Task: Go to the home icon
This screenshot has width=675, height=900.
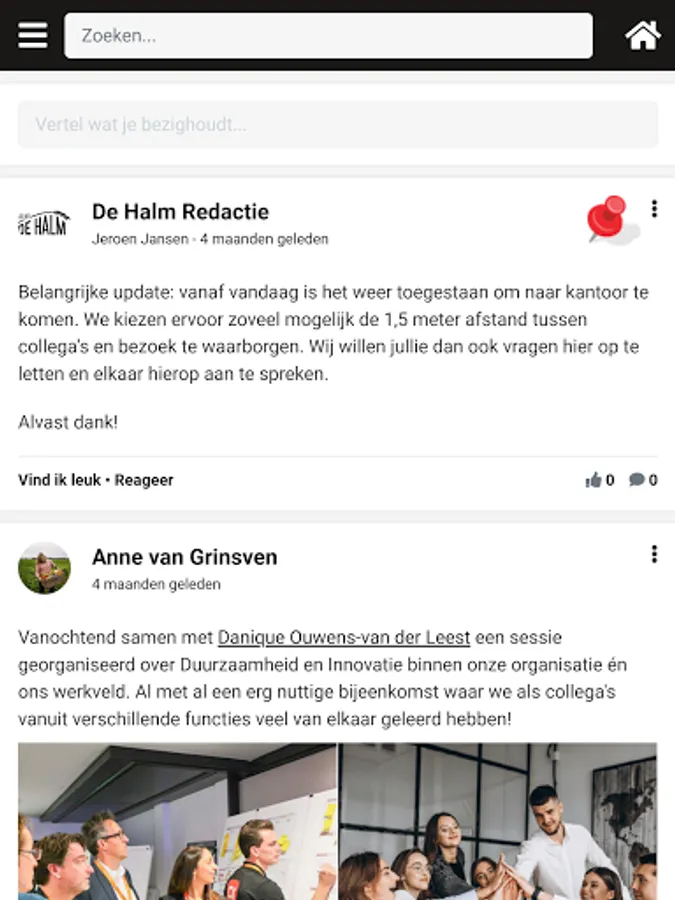Action: (642, 36)
